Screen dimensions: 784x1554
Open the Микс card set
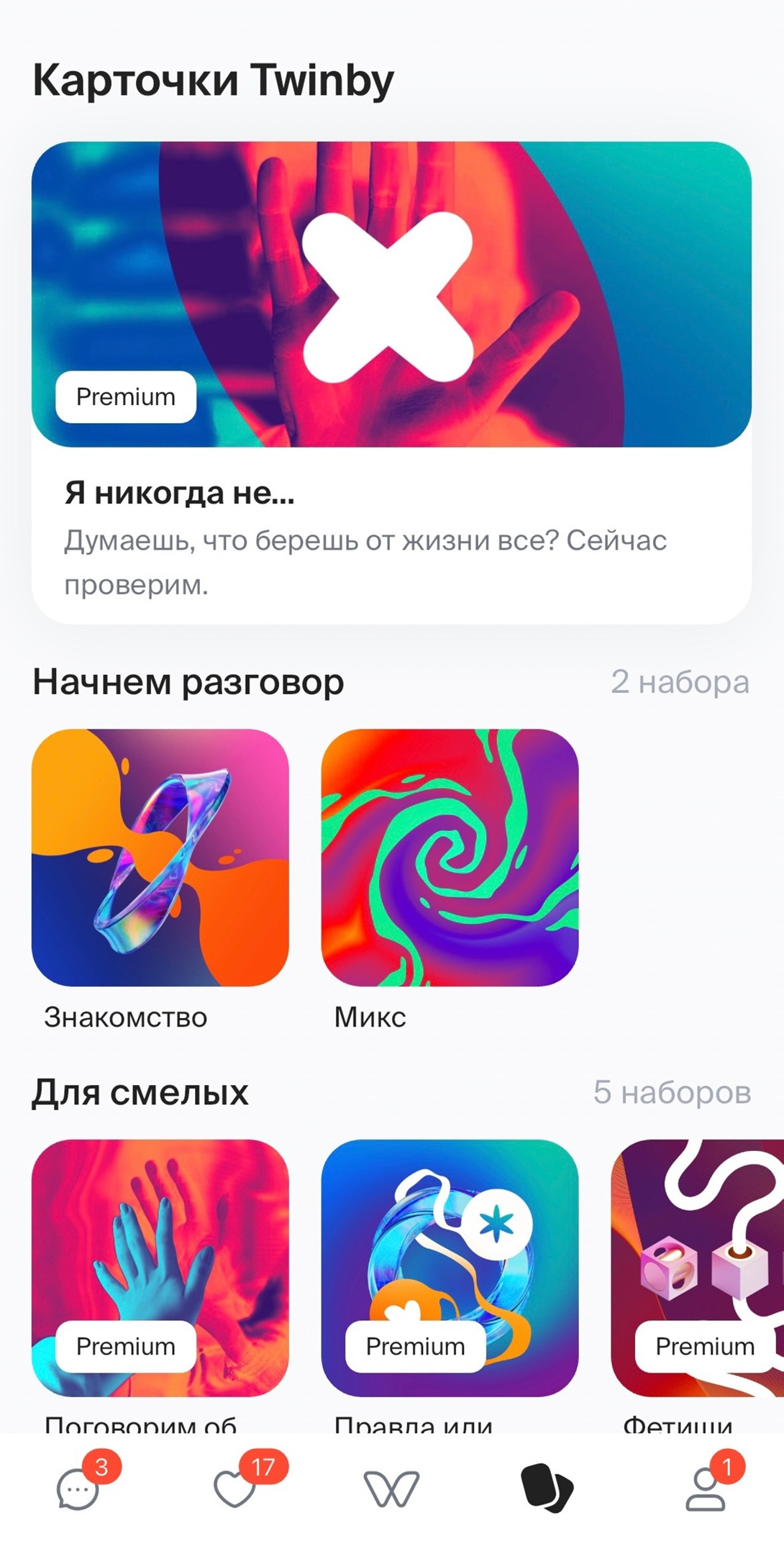pos(450,858)
